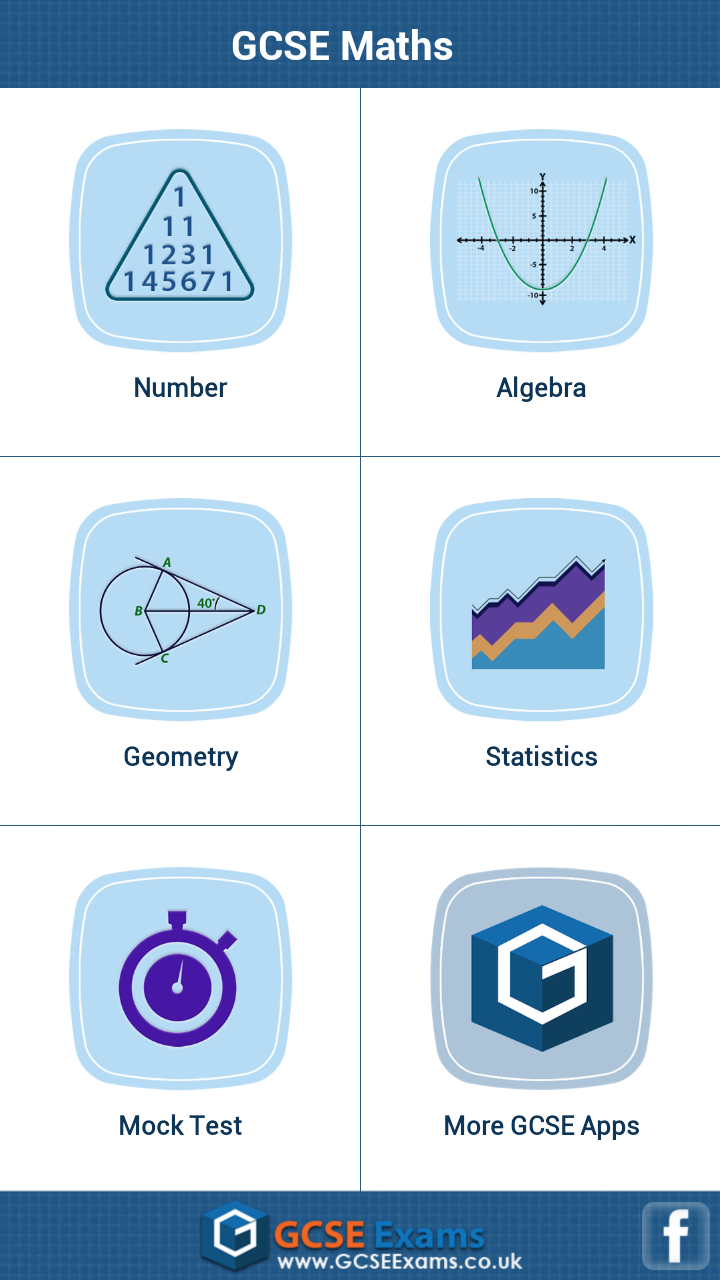This screenshot has height=1280, width=720.
Task: Tap the GCSE Maths title bar
Action: click(x=360, y=45)
